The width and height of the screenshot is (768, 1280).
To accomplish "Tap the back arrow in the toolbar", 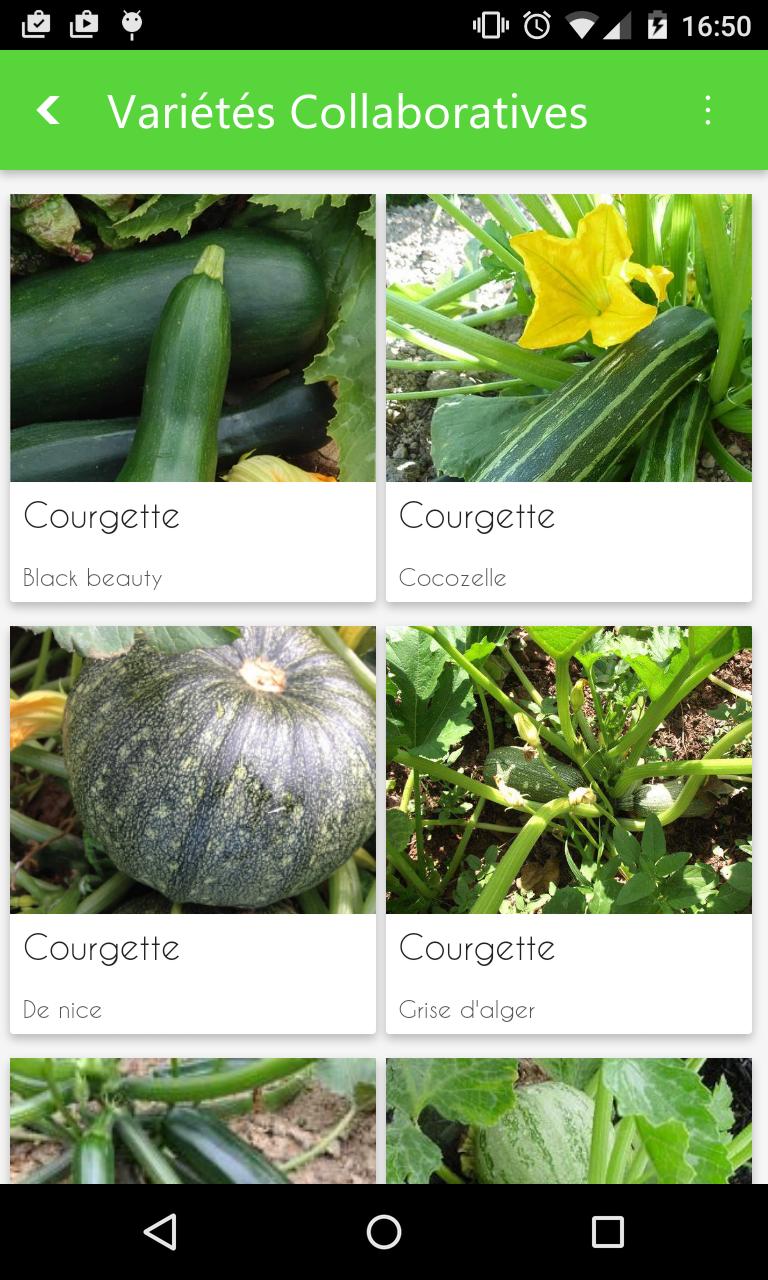I will tap(46, 110).
